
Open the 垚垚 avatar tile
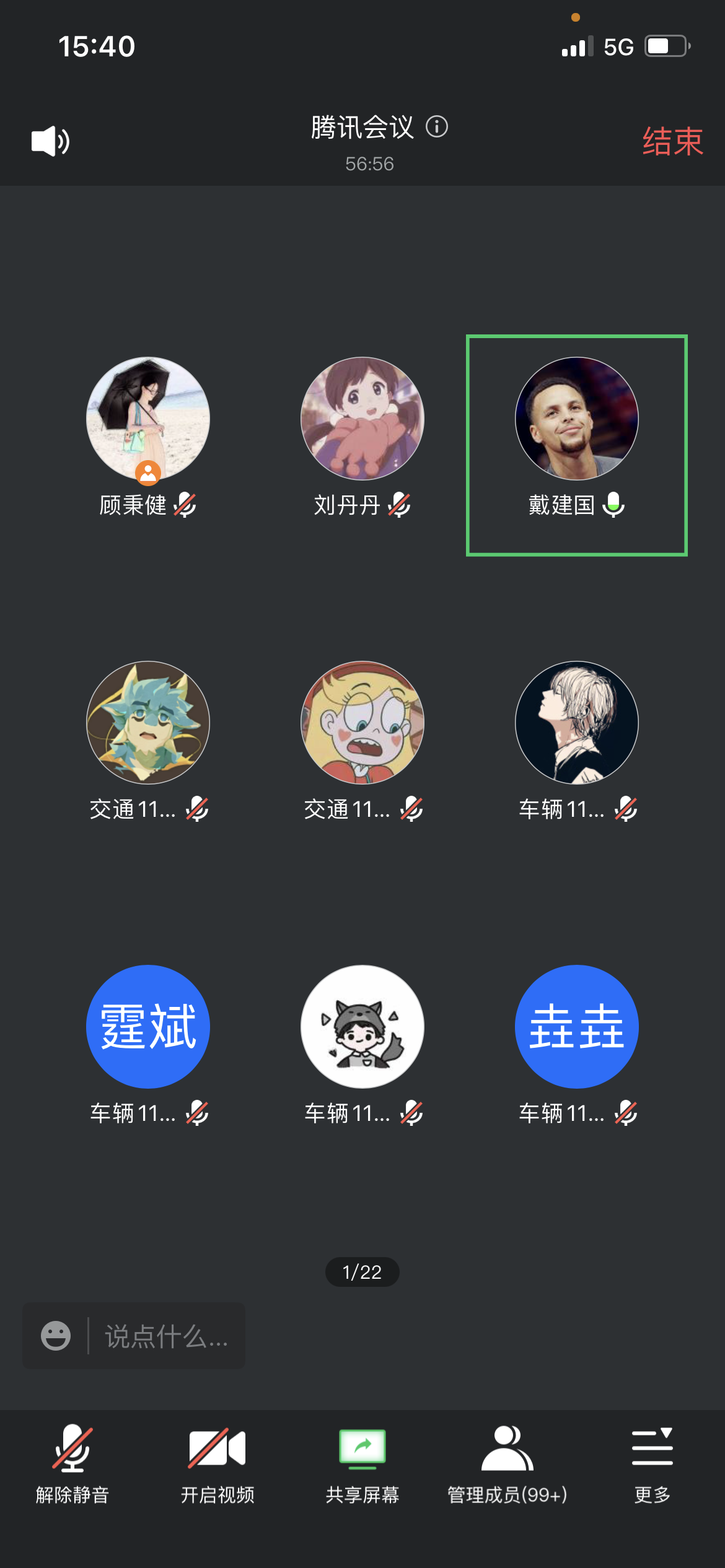tap(577, 1027)
